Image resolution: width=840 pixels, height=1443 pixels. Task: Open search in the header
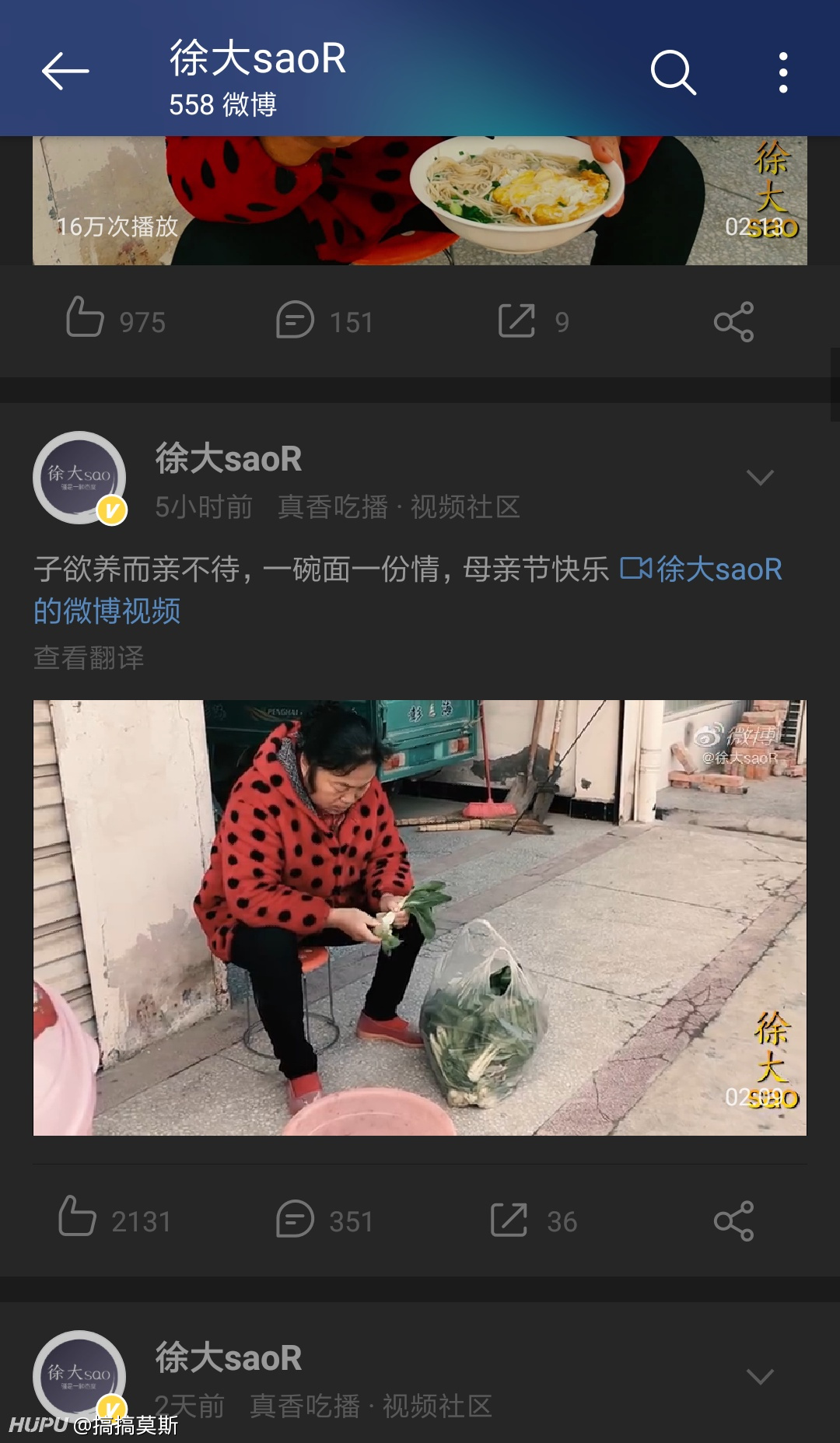click(x=674, y=72)
